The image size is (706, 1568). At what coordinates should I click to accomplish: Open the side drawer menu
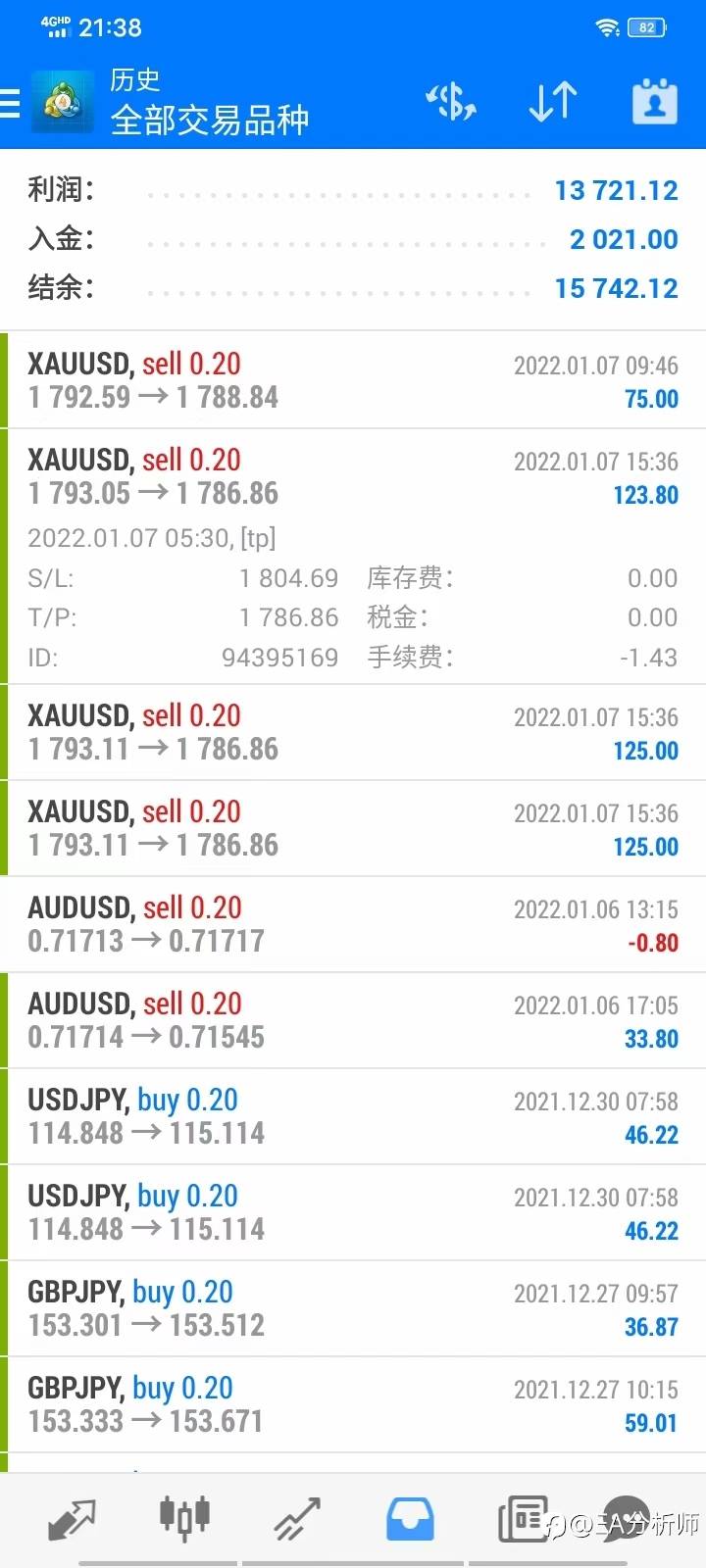pyautogui.click(x=10, y=102)
